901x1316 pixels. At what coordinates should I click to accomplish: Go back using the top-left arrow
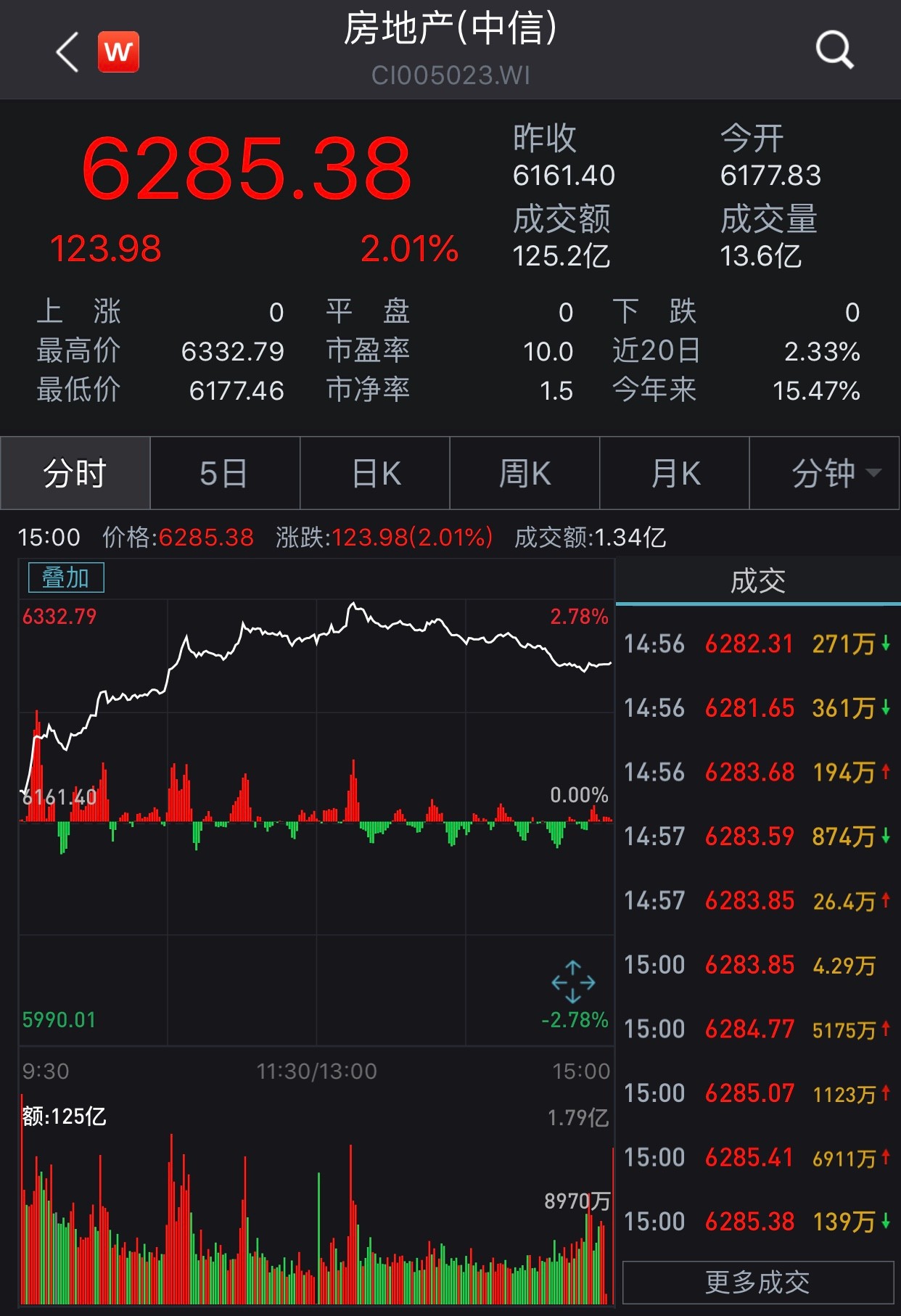67,52
